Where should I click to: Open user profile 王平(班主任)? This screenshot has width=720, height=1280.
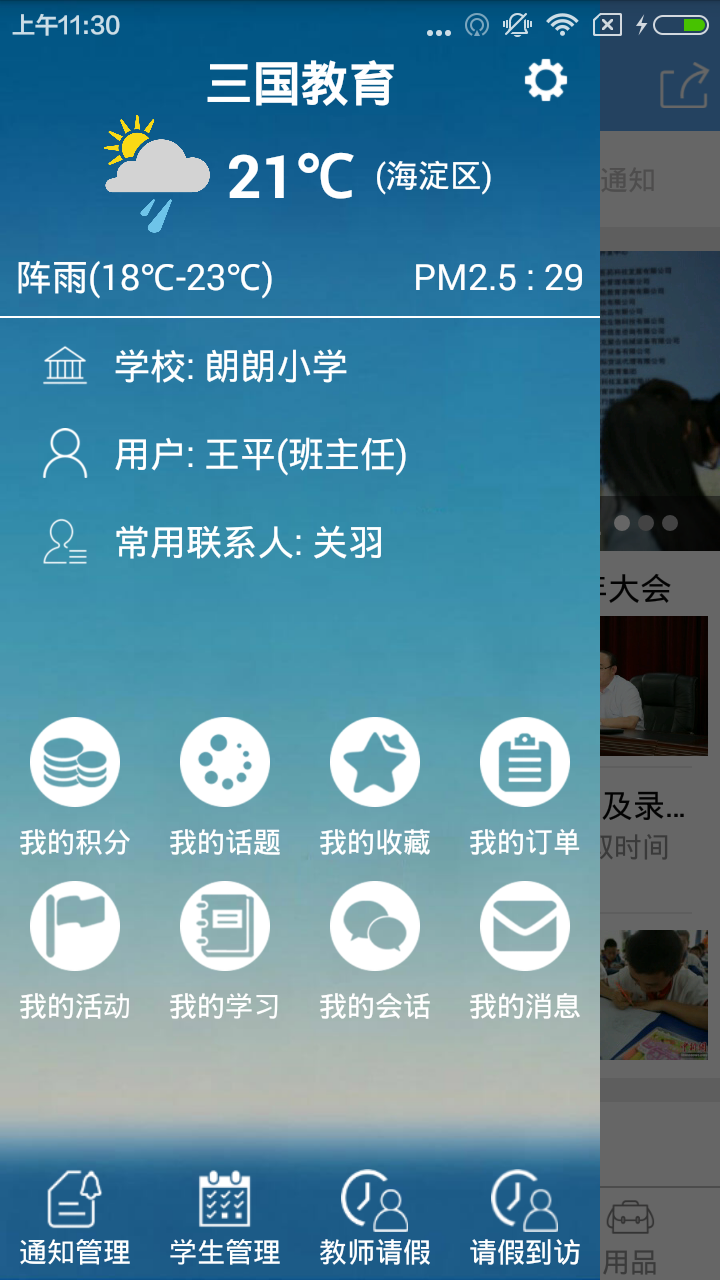pos(260,455)
